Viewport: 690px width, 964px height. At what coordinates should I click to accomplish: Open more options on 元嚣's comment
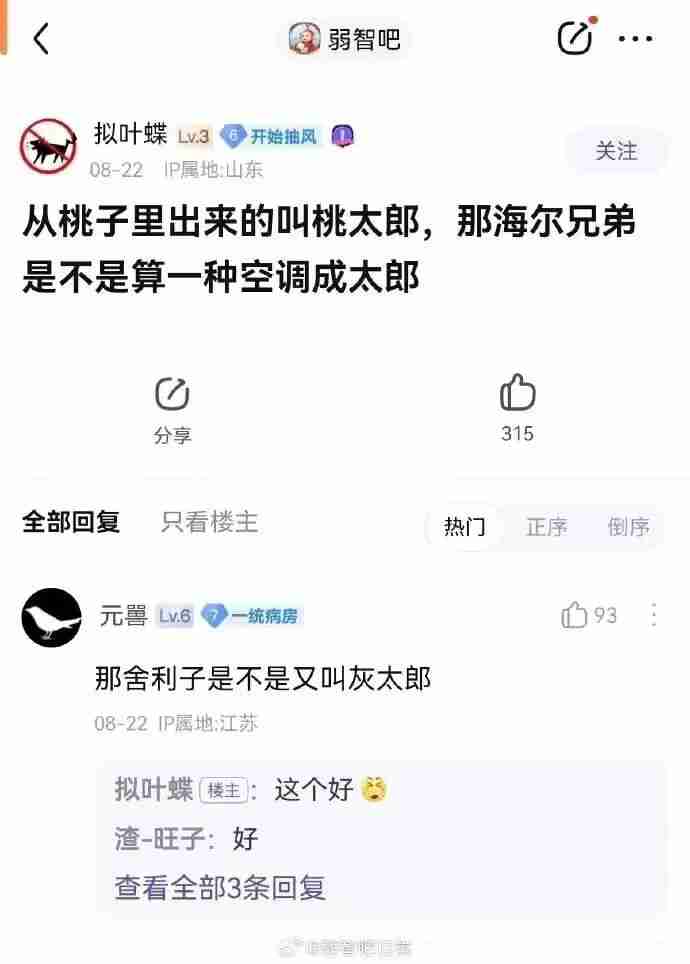pos(654,615)
